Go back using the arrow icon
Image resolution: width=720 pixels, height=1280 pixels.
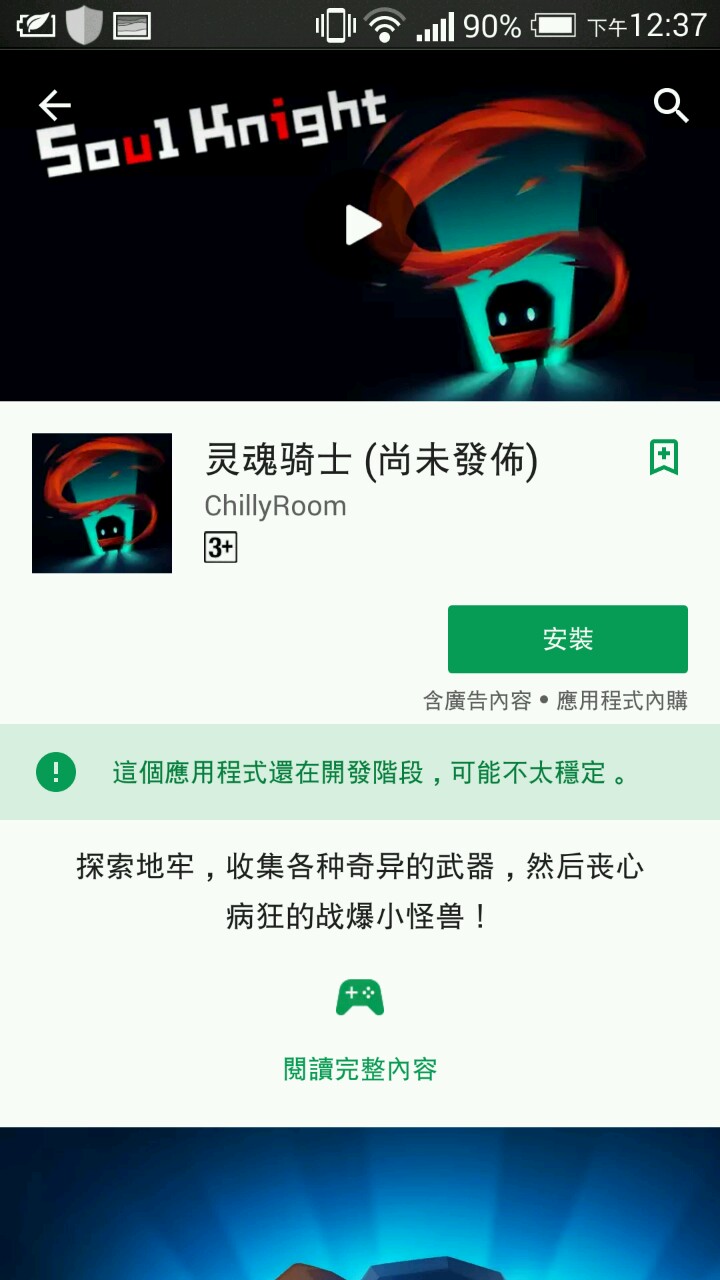click(55, 105)
